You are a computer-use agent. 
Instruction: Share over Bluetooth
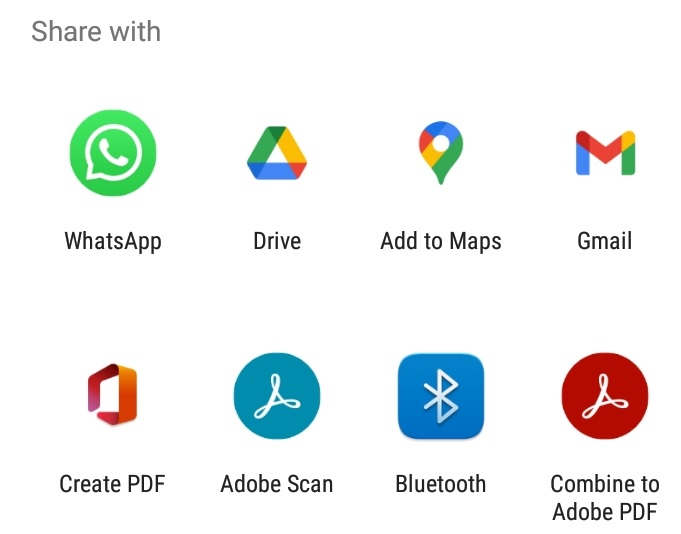[440, 396]
